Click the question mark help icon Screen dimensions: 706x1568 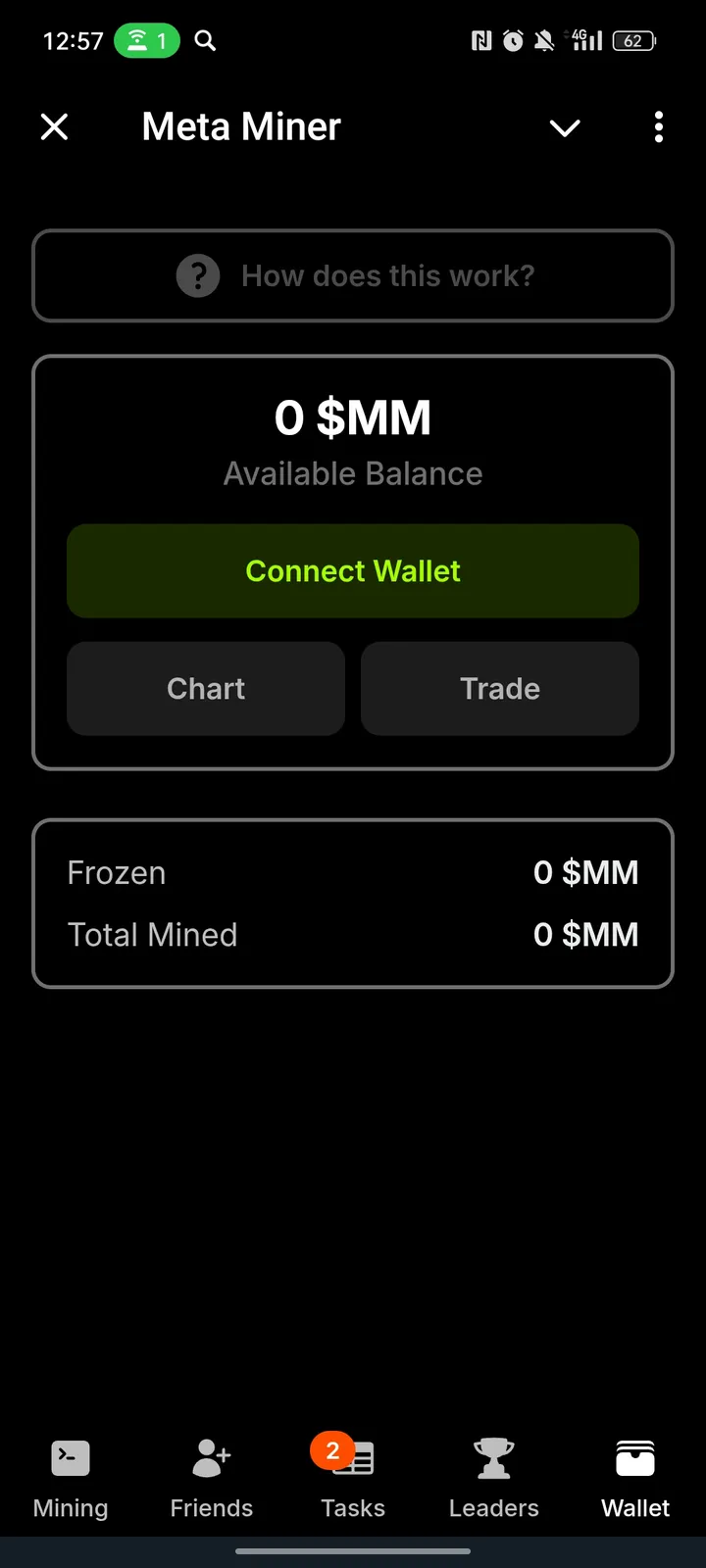[198, 275]
